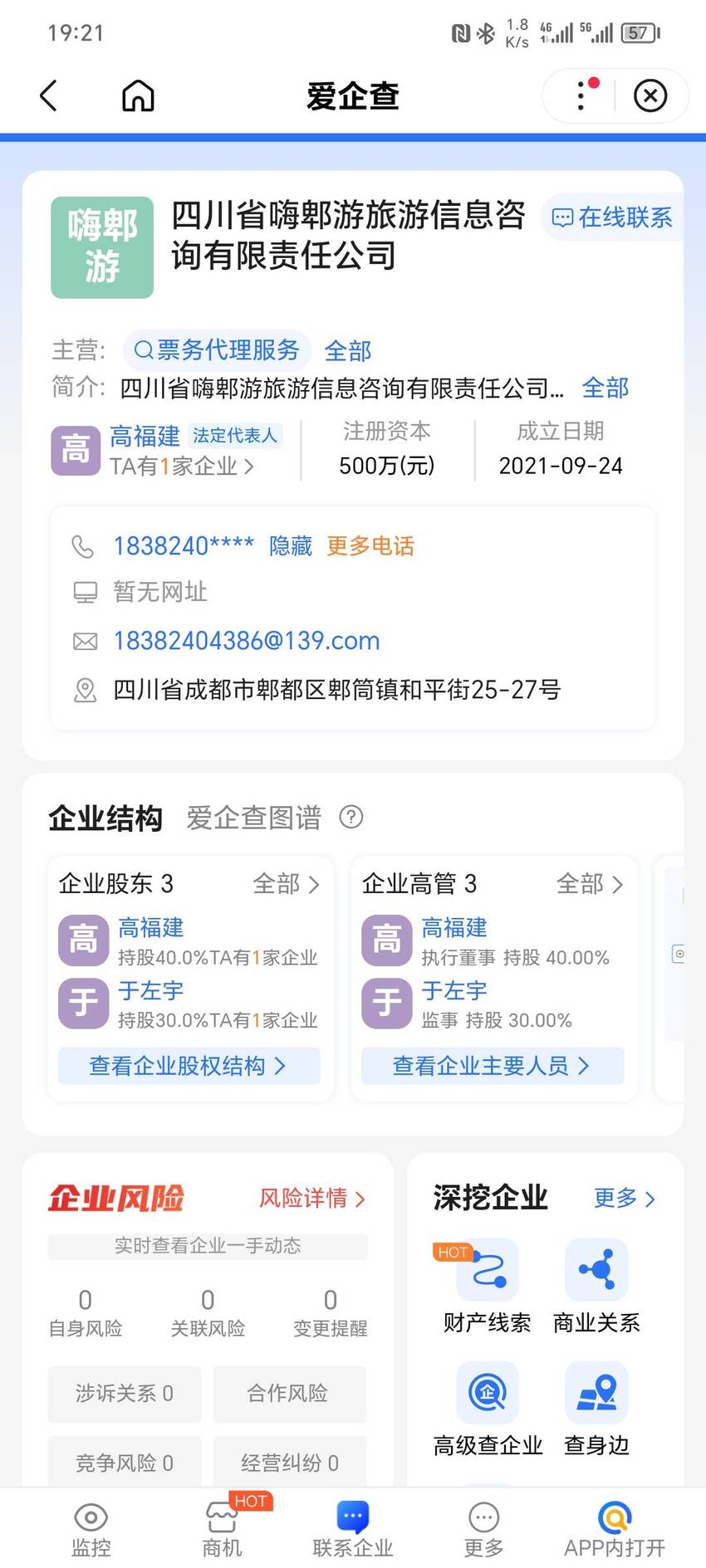This screenshot has height=1568, width=706.
Task: Tap 隐藏 beside the phone number
Action: point(290,545)
